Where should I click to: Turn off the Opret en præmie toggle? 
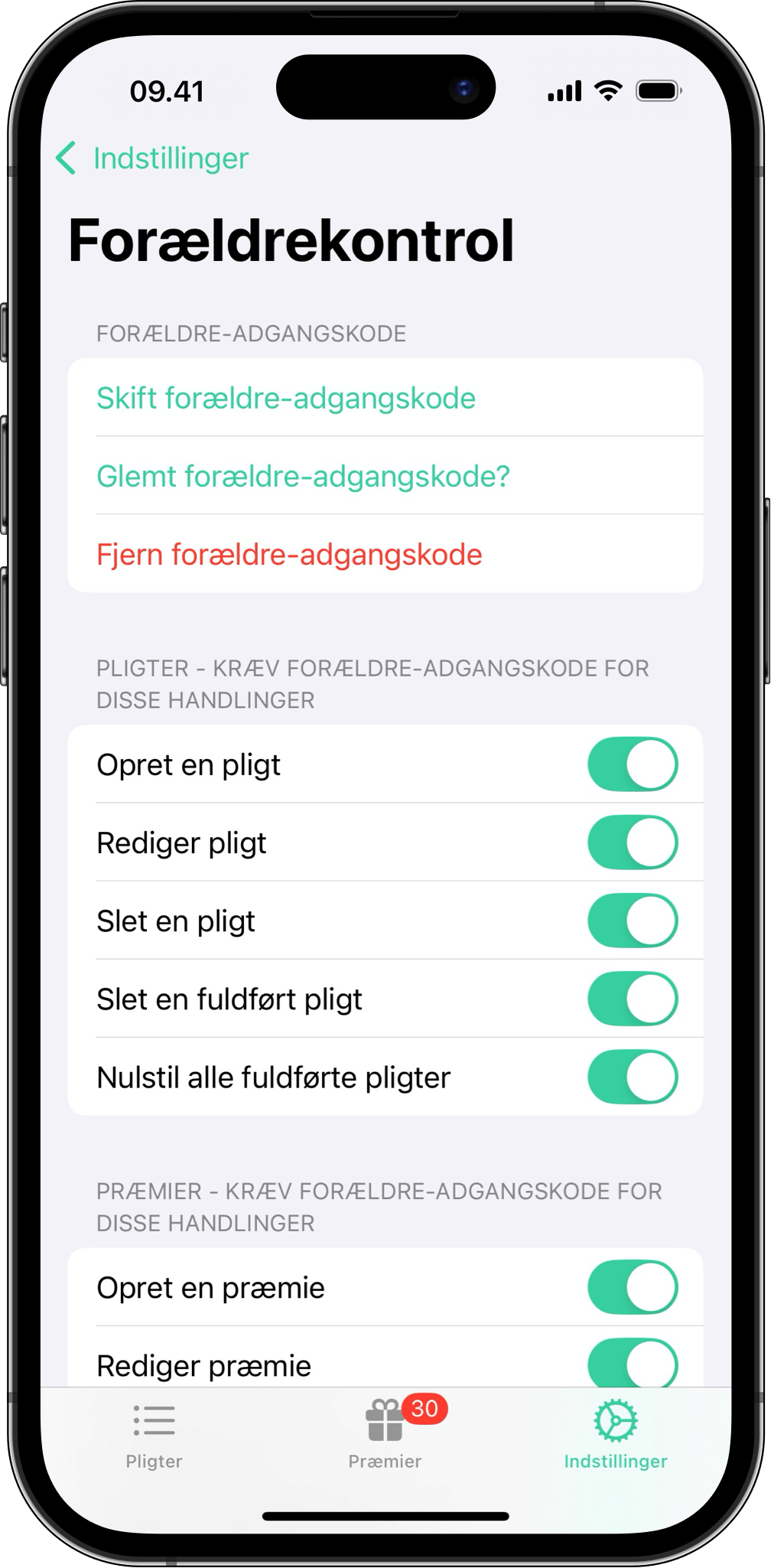[x=633, y=1288]
